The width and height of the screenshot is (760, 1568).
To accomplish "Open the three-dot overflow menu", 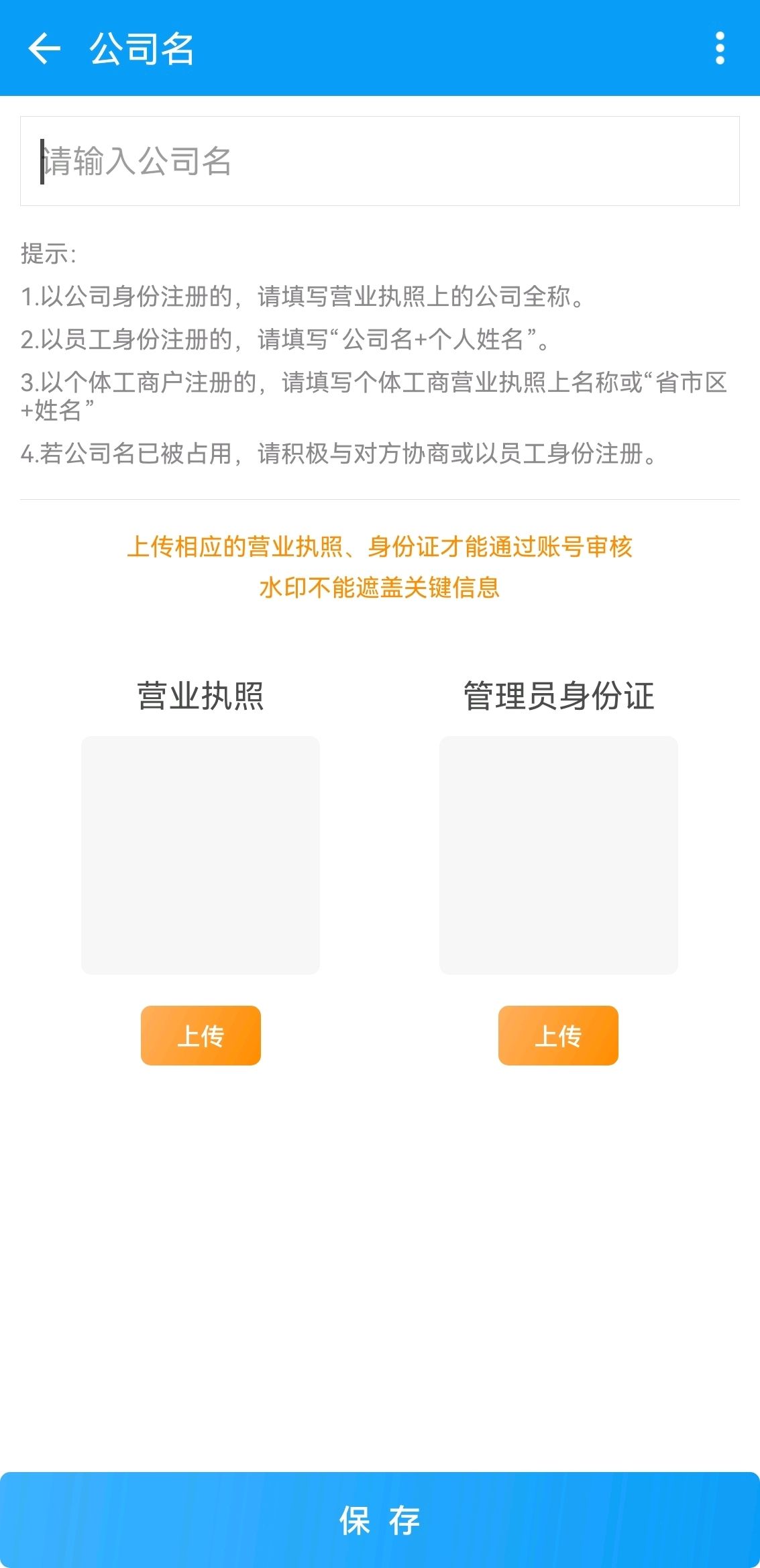I will click(720, 48).
